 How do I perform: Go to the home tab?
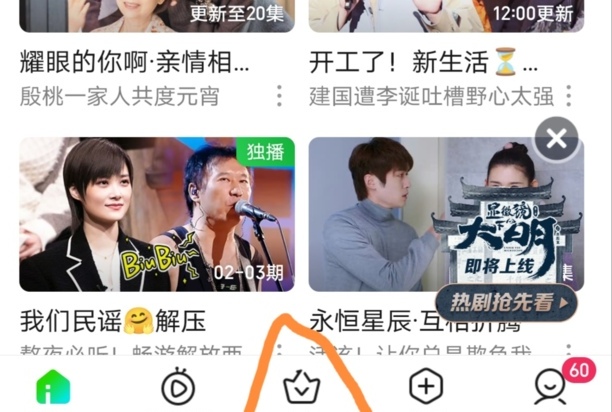click(53, 386)
